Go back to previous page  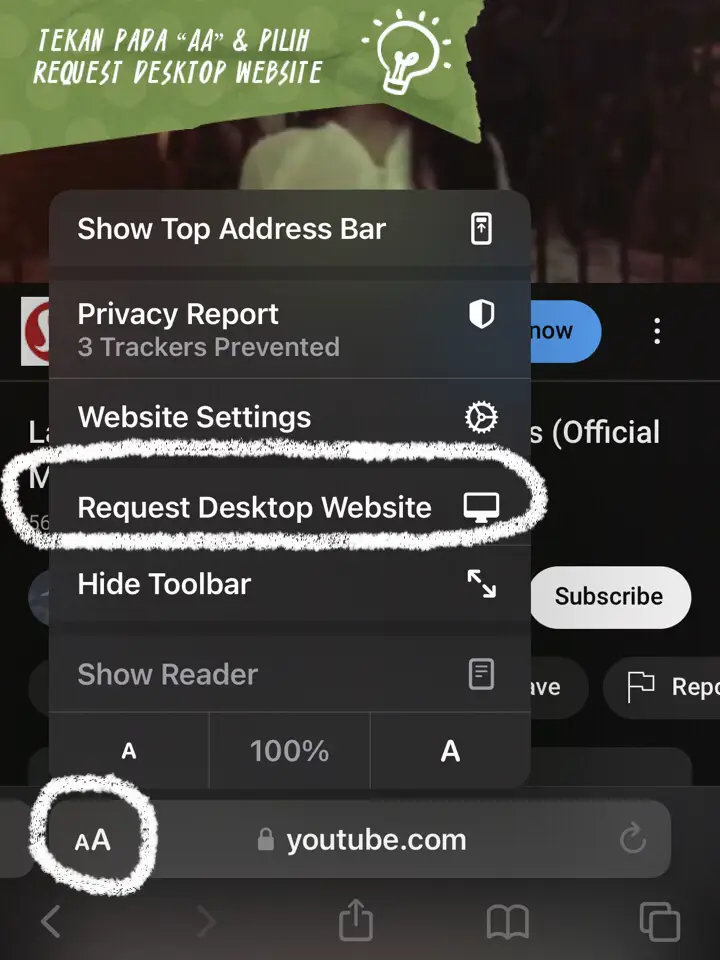click(x=50, y=921)
